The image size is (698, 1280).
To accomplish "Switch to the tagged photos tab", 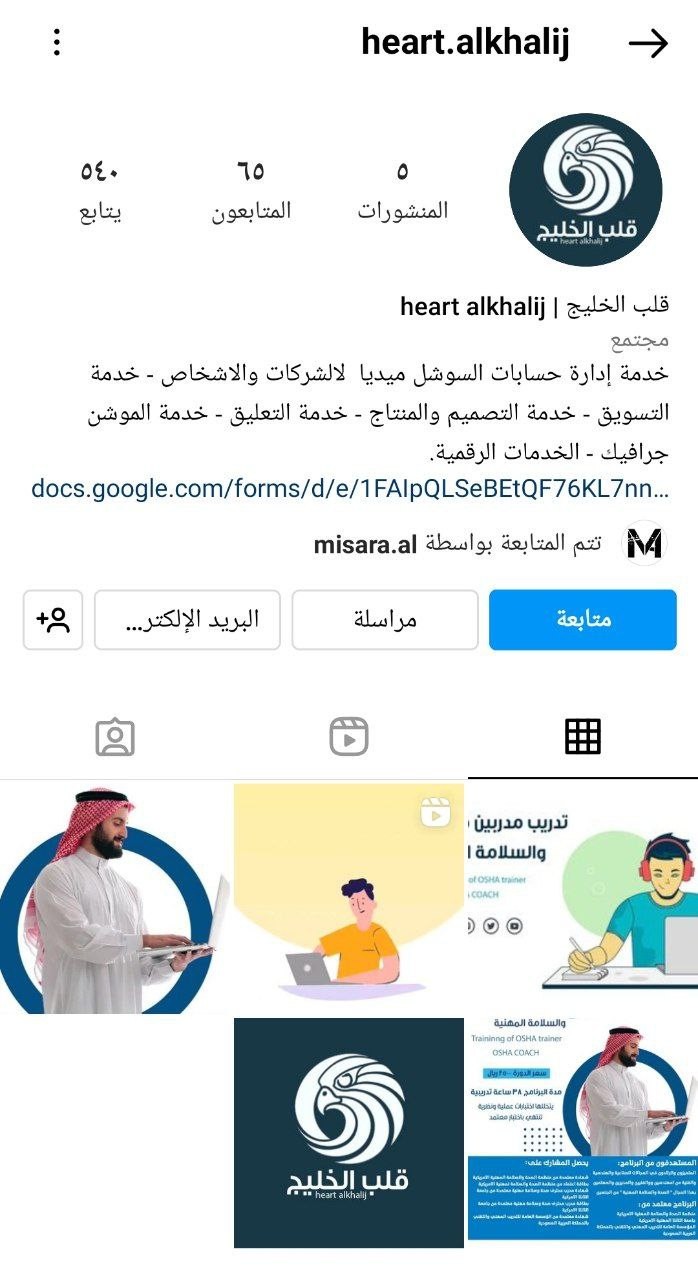I will 115,737.
